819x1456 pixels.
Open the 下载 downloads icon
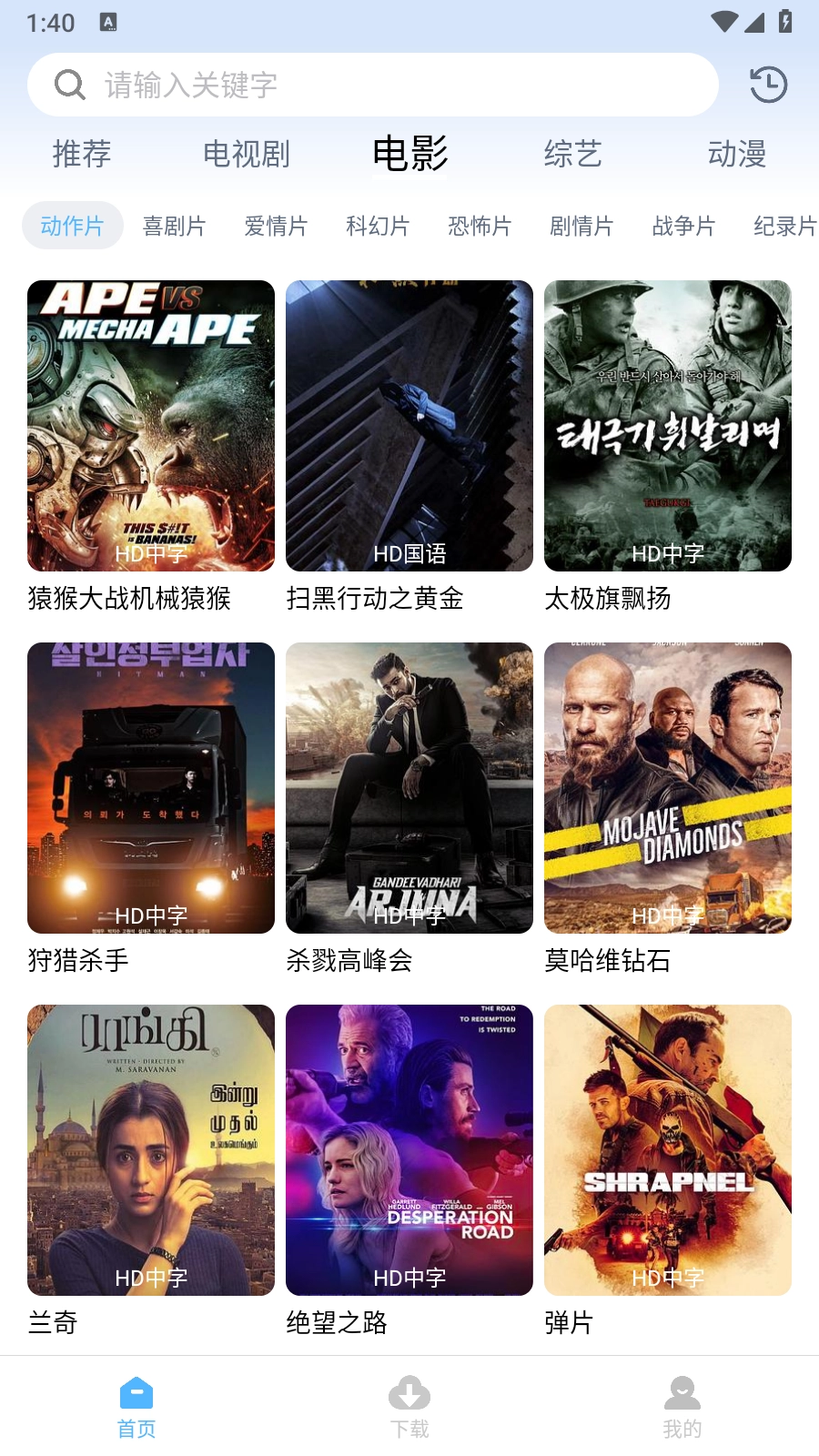409,1390
